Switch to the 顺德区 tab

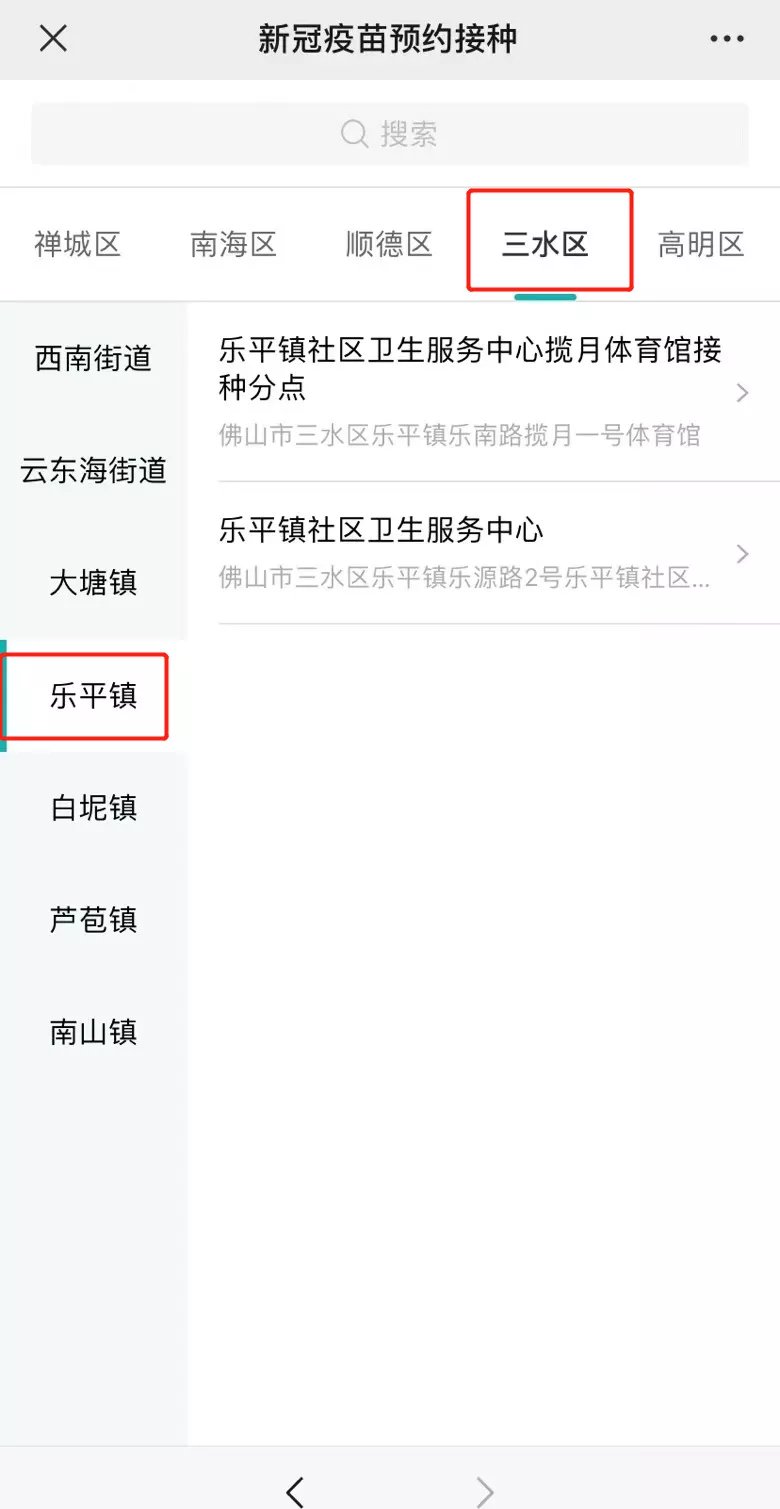[389, 244]
